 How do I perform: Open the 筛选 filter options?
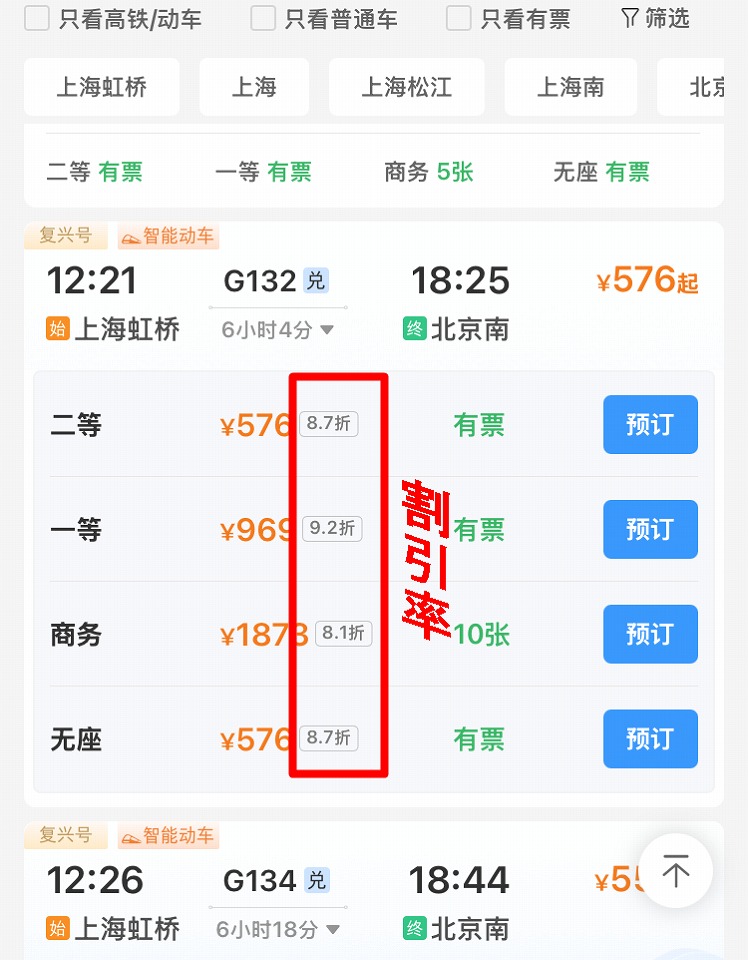[656, 18]
